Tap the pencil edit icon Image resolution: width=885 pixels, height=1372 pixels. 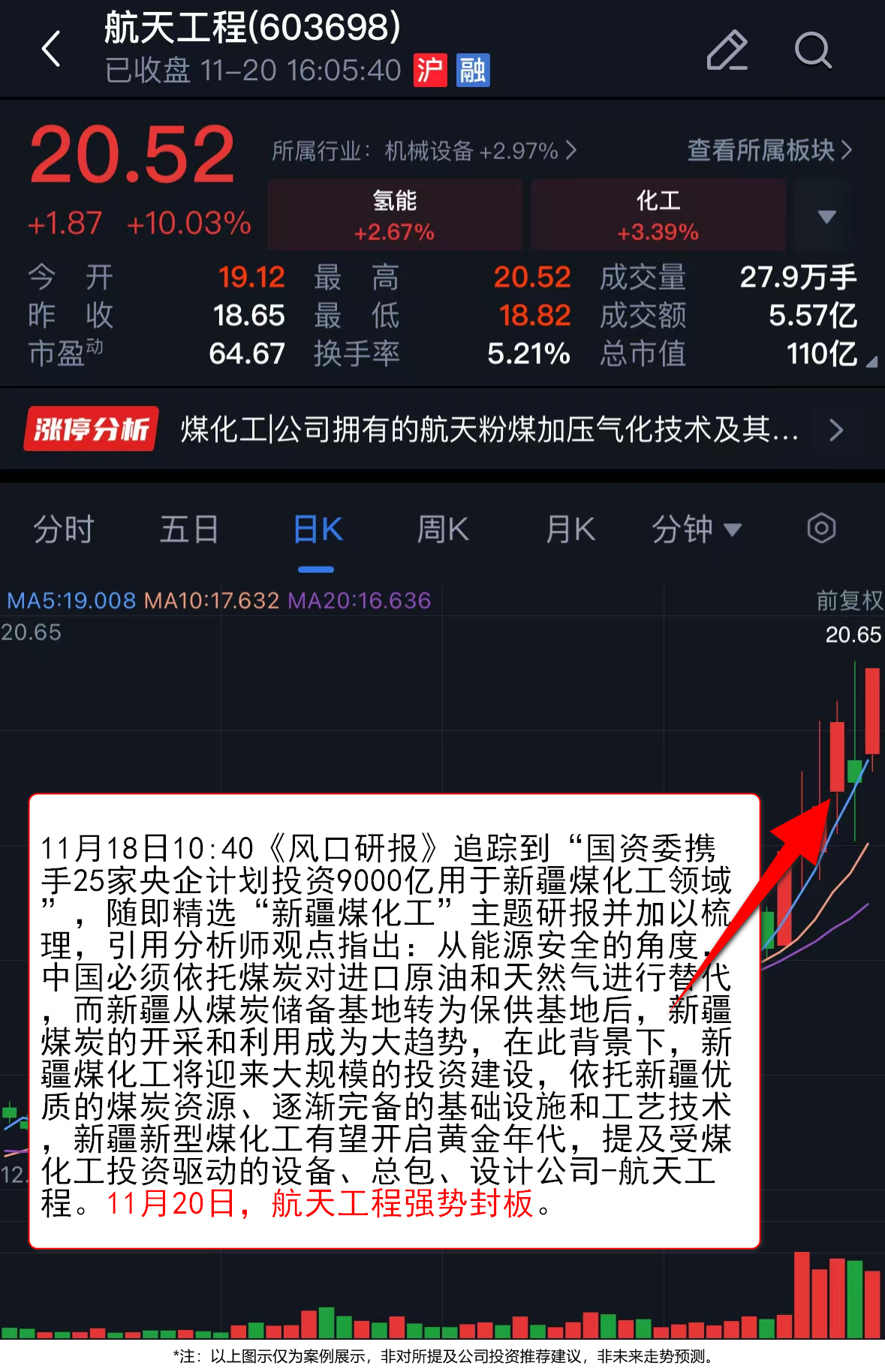[x=727, y=51]
